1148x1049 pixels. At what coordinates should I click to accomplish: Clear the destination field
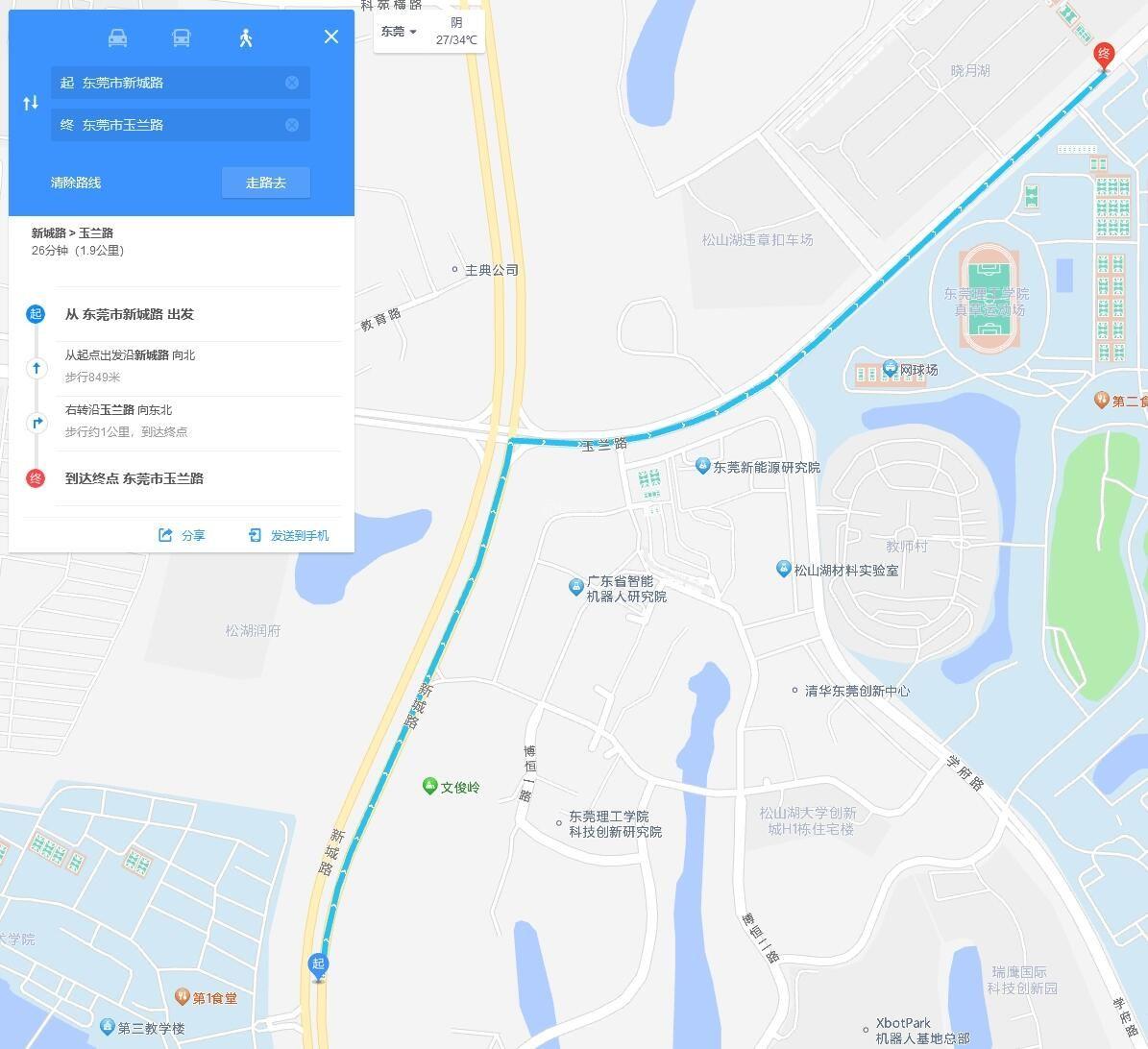[292, 125]
